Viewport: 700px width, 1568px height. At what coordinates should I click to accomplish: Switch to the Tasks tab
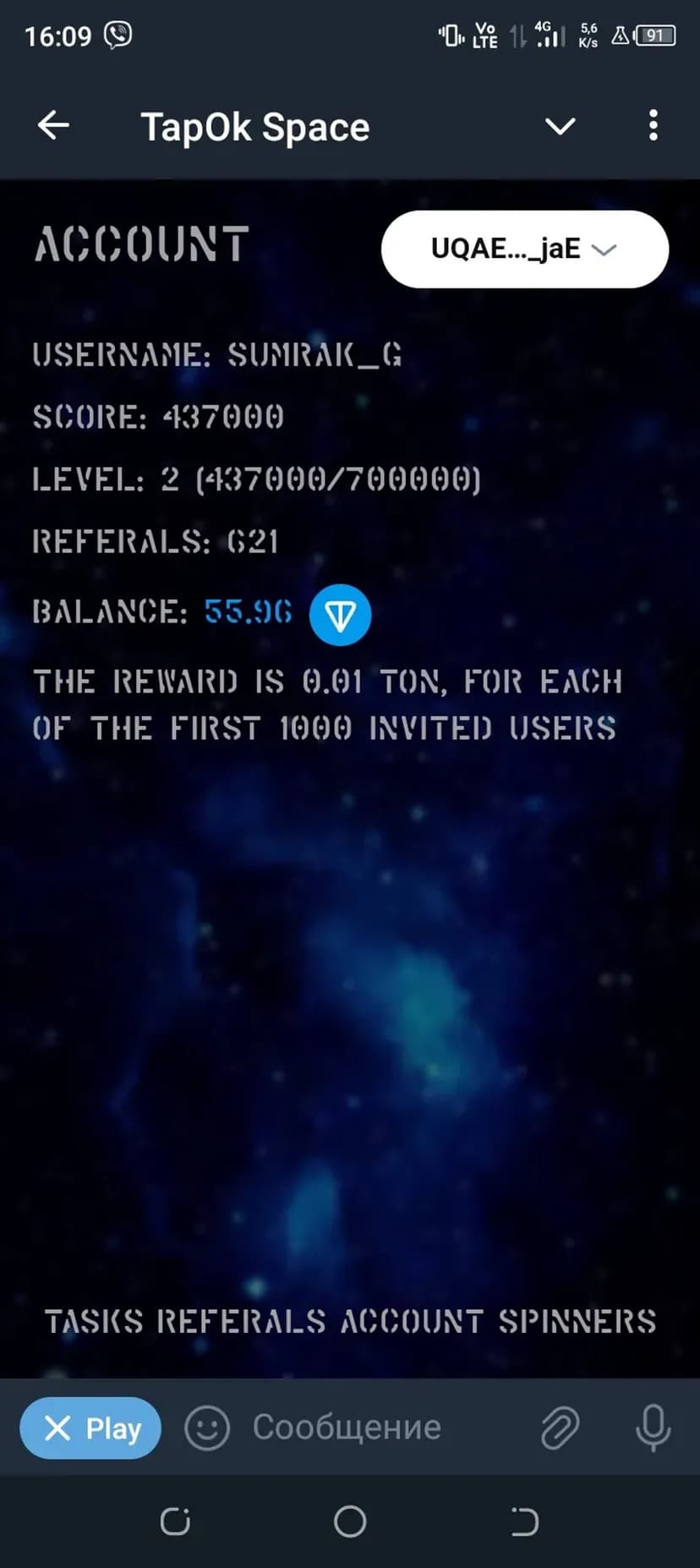(x=94, y=1321)
